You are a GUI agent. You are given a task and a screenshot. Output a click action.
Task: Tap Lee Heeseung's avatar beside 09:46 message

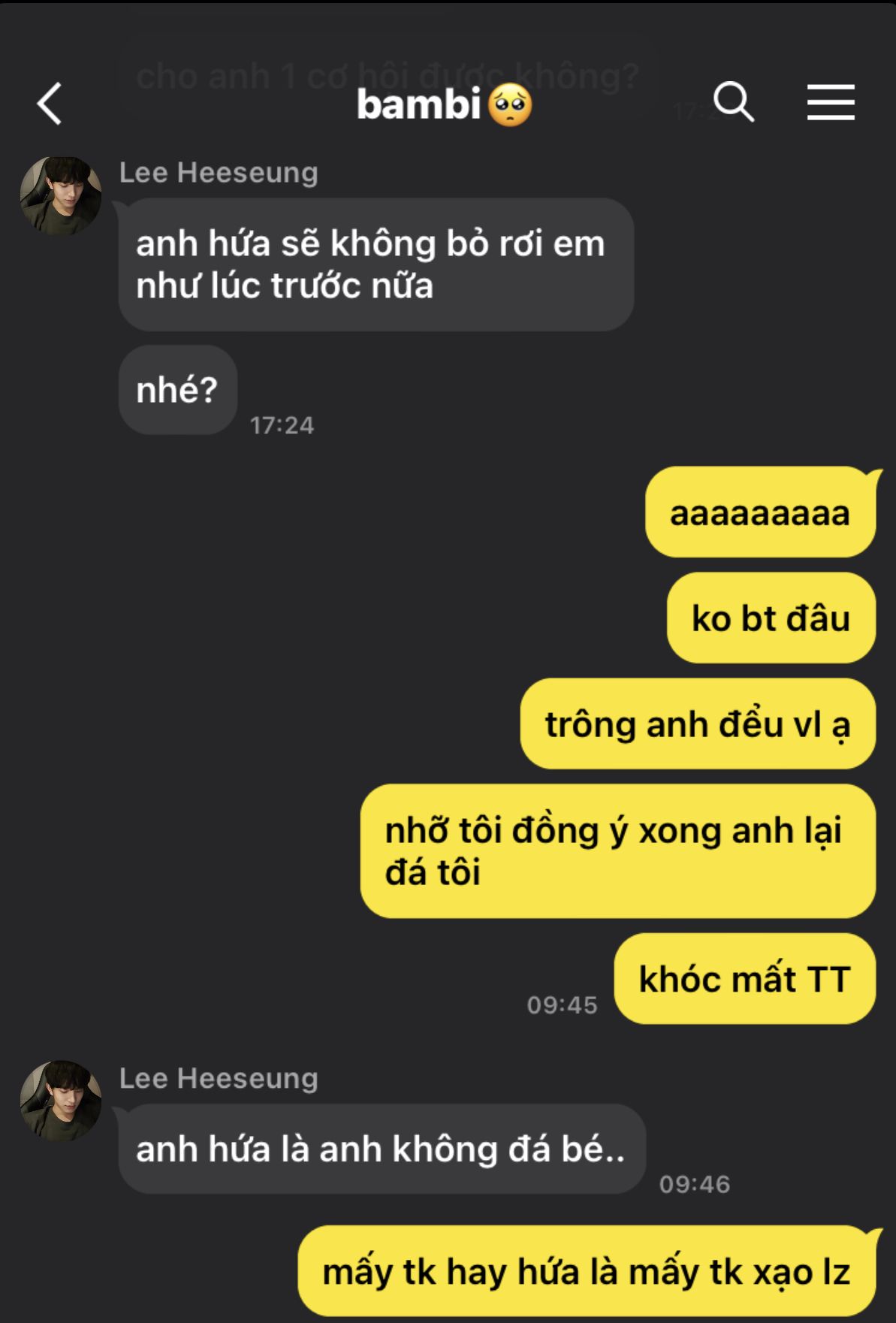tap(61, 1101)
